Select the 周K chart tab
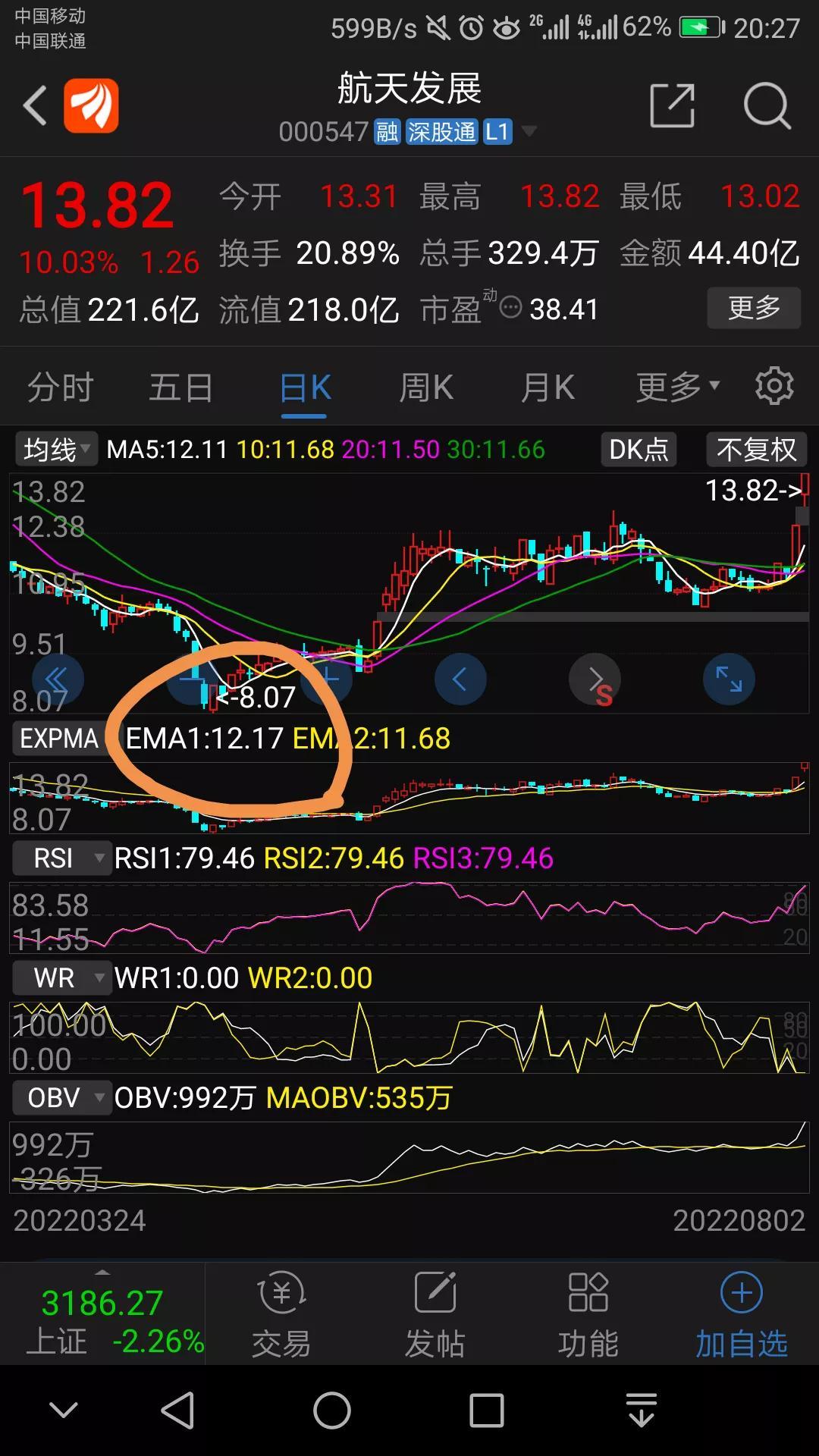819x1456 pixels. (x=427, y=388)
